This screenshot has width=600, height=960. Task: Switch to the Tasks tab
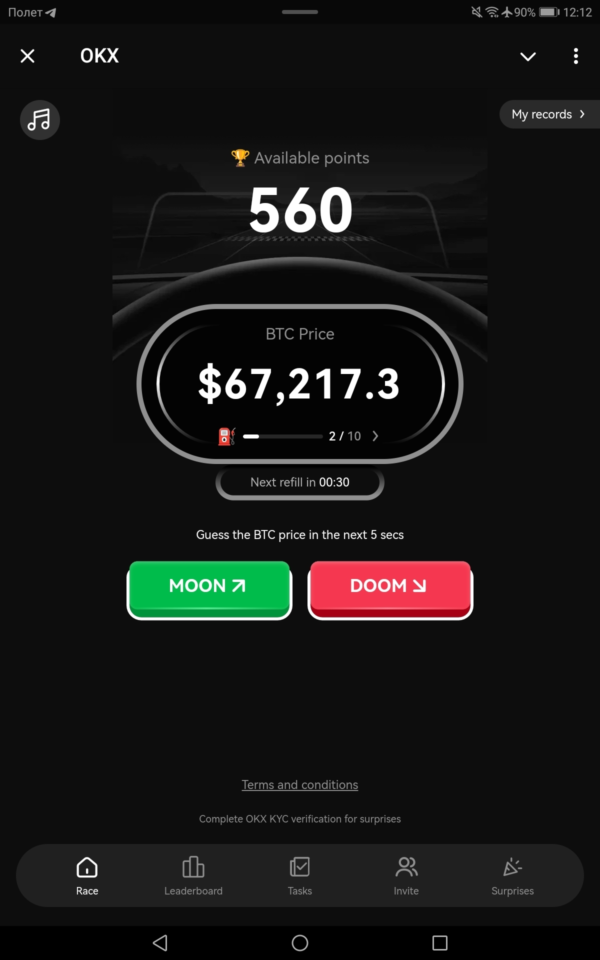[300, 876]
